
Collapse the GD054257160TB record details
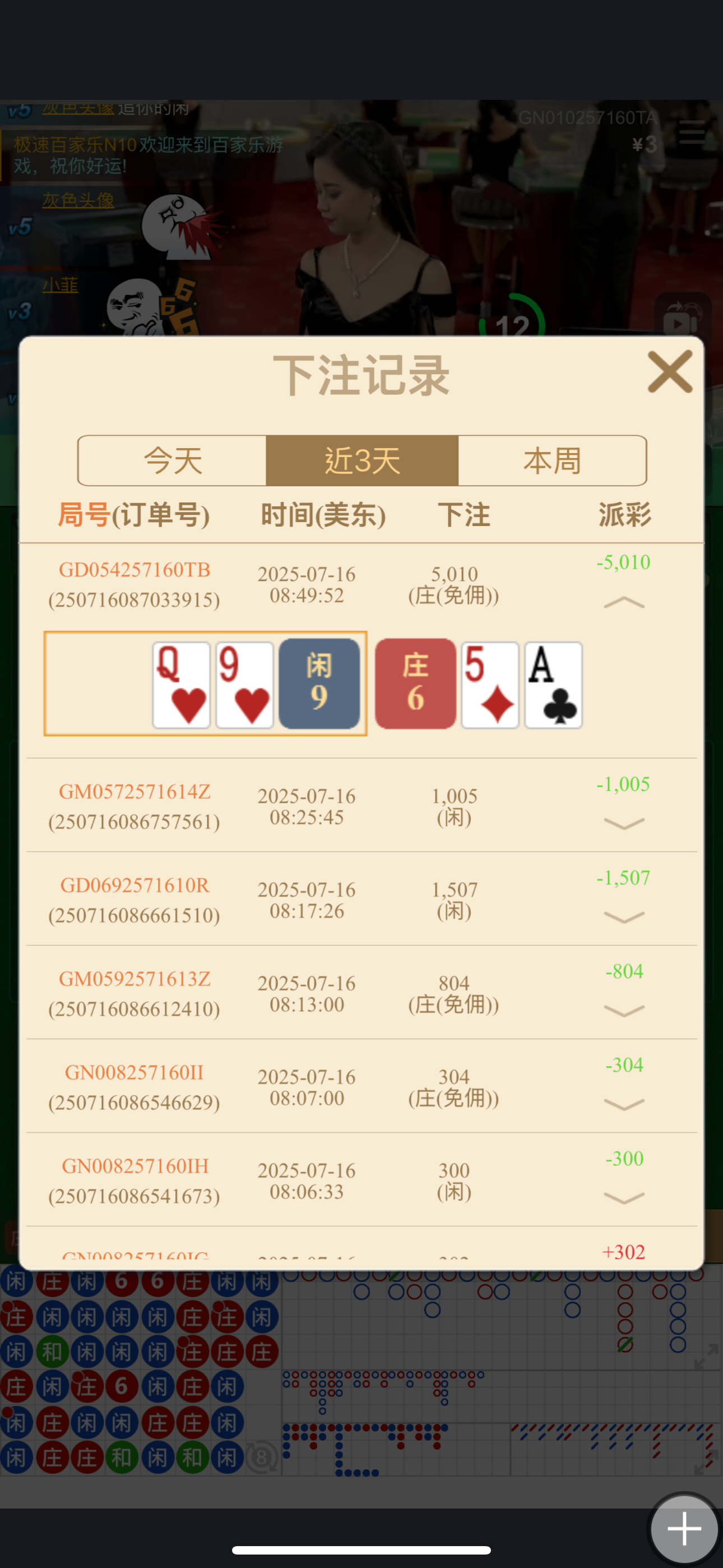click(x=623, y=603)
